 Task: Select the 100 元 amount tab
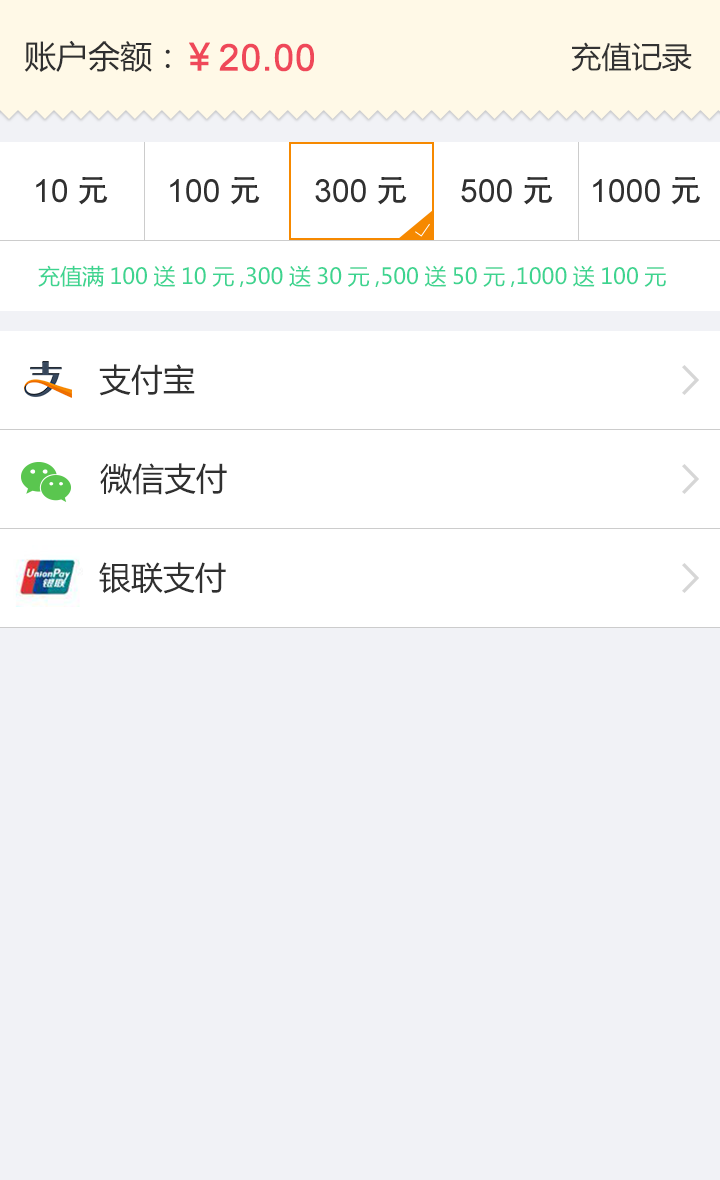(215, 190)
